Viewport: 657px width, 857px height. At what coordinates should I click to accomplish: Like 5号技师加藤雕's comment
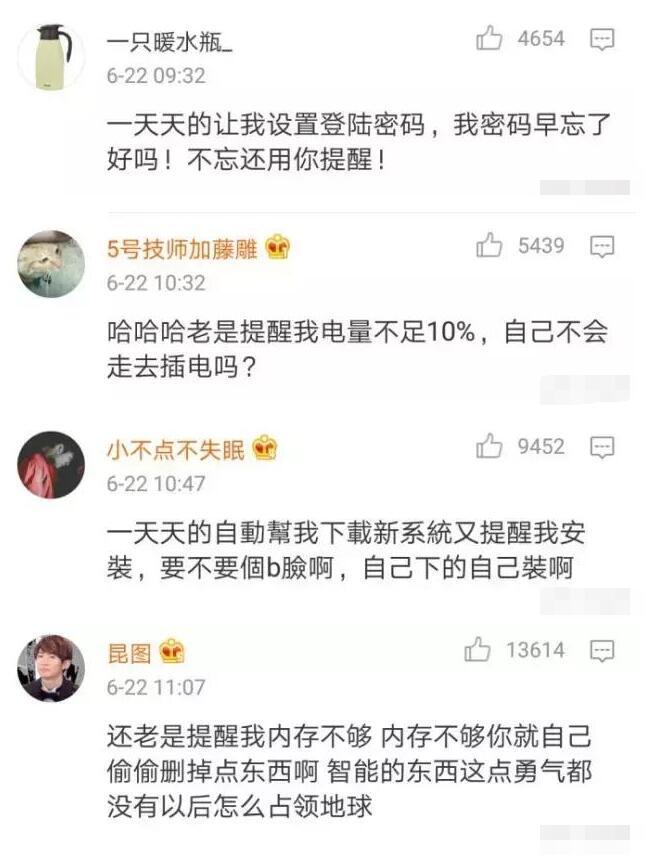point(490,246)
